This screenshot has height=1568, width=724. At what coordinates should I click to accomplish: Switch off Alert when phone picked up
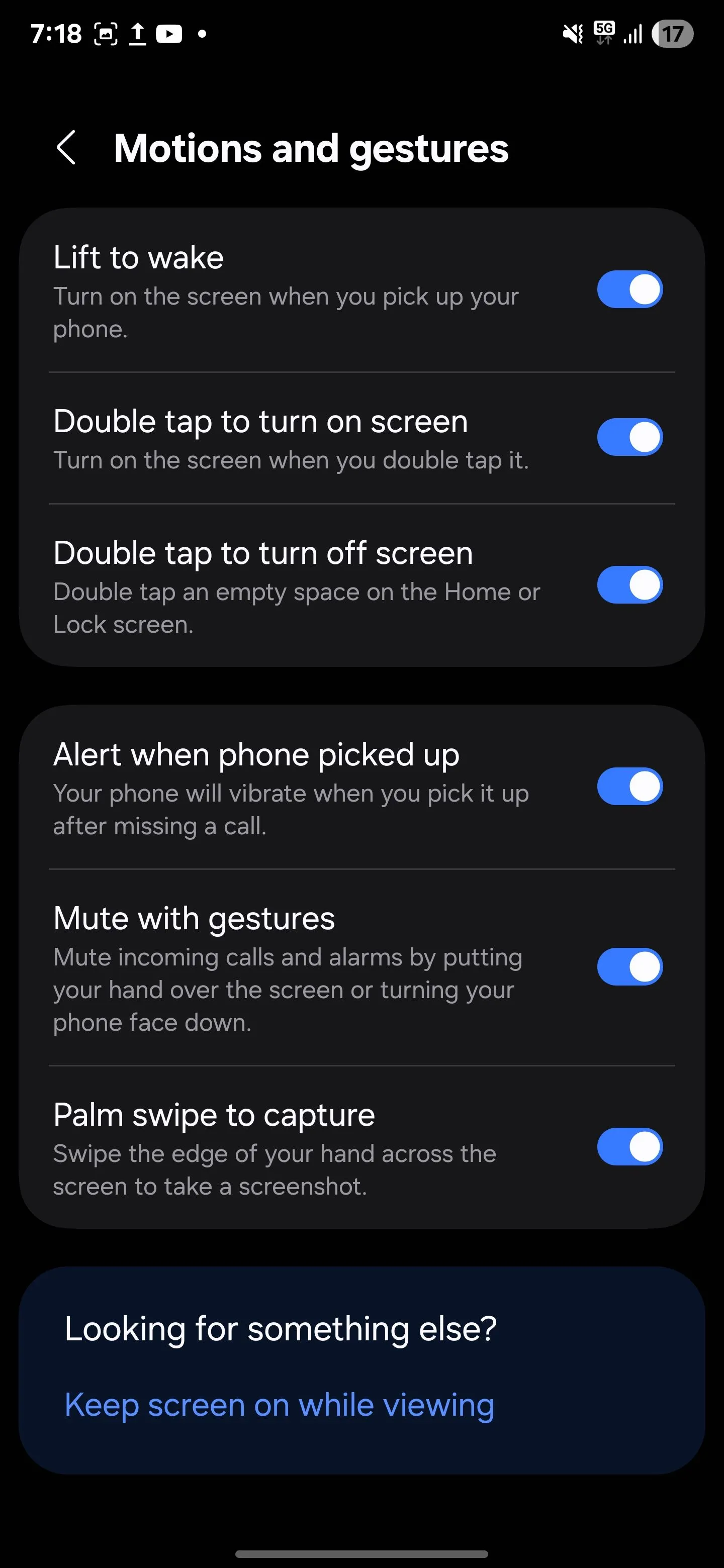629,787
